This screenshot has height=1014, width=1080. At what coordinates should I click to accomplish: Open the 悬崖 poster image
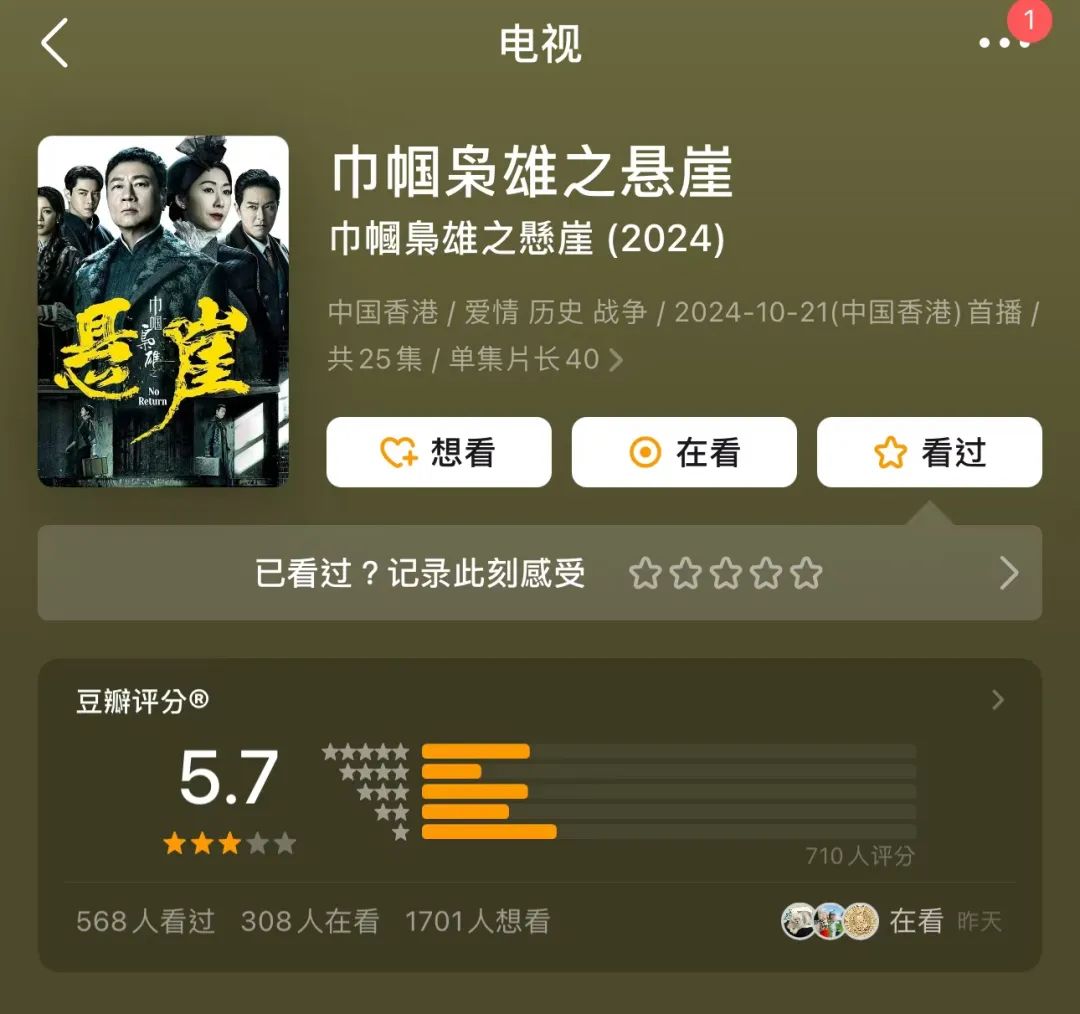tap(163, 311)
